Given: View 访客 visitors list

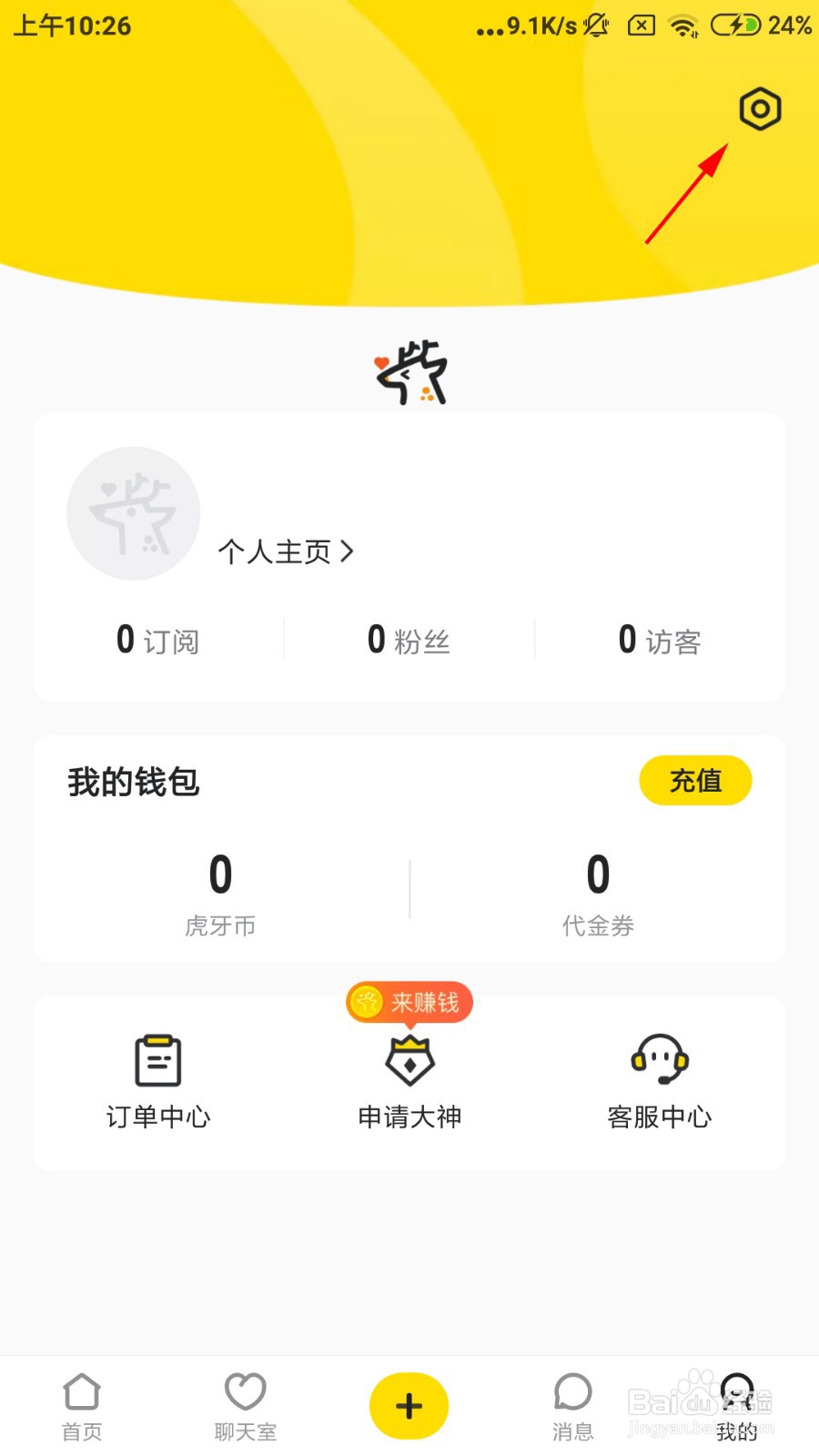Looking at the screenshot, I should point(660,641).
